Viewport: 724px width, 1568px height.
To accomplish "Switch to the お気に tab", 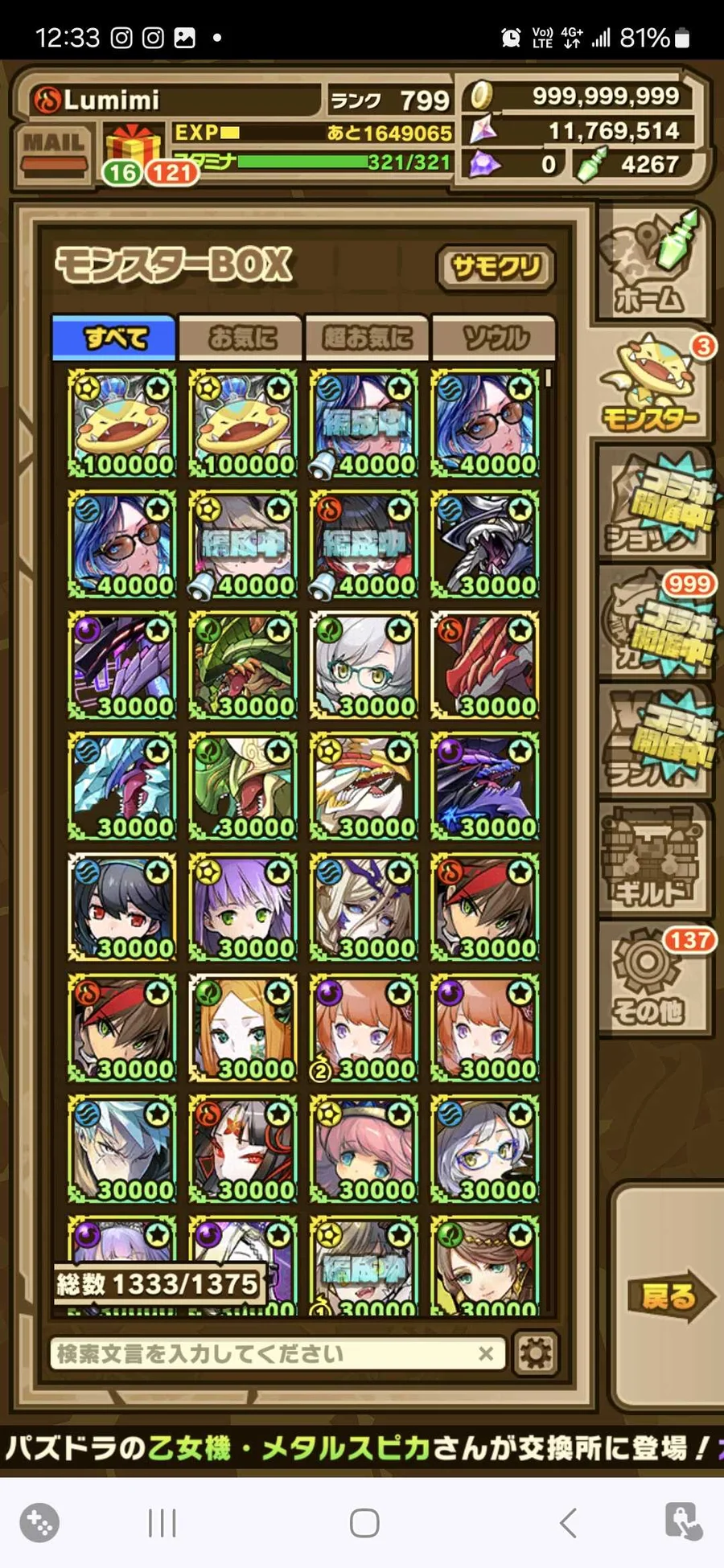I will point(241,338).
